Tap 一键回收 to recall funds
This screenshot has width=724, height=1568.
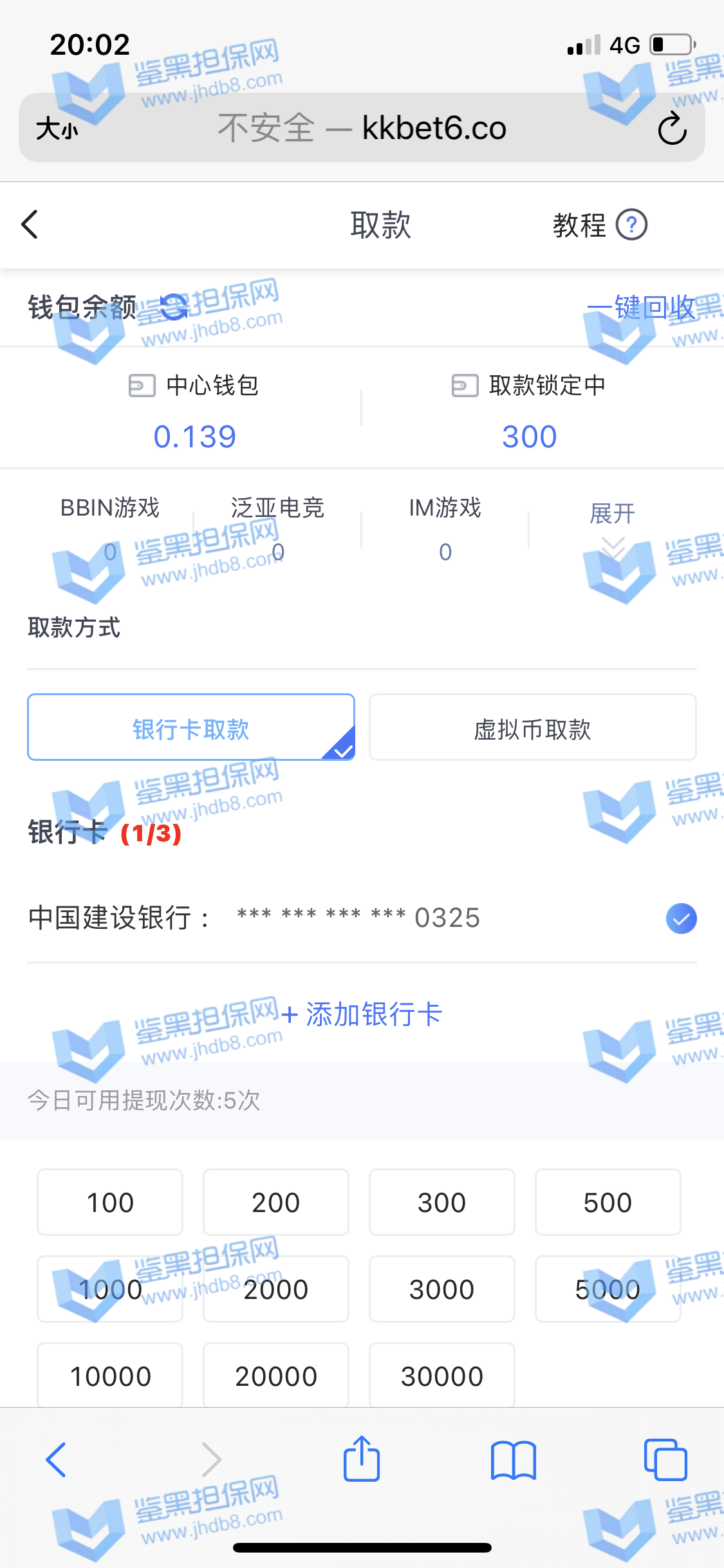pyautogui.click(x=641, y=307)
